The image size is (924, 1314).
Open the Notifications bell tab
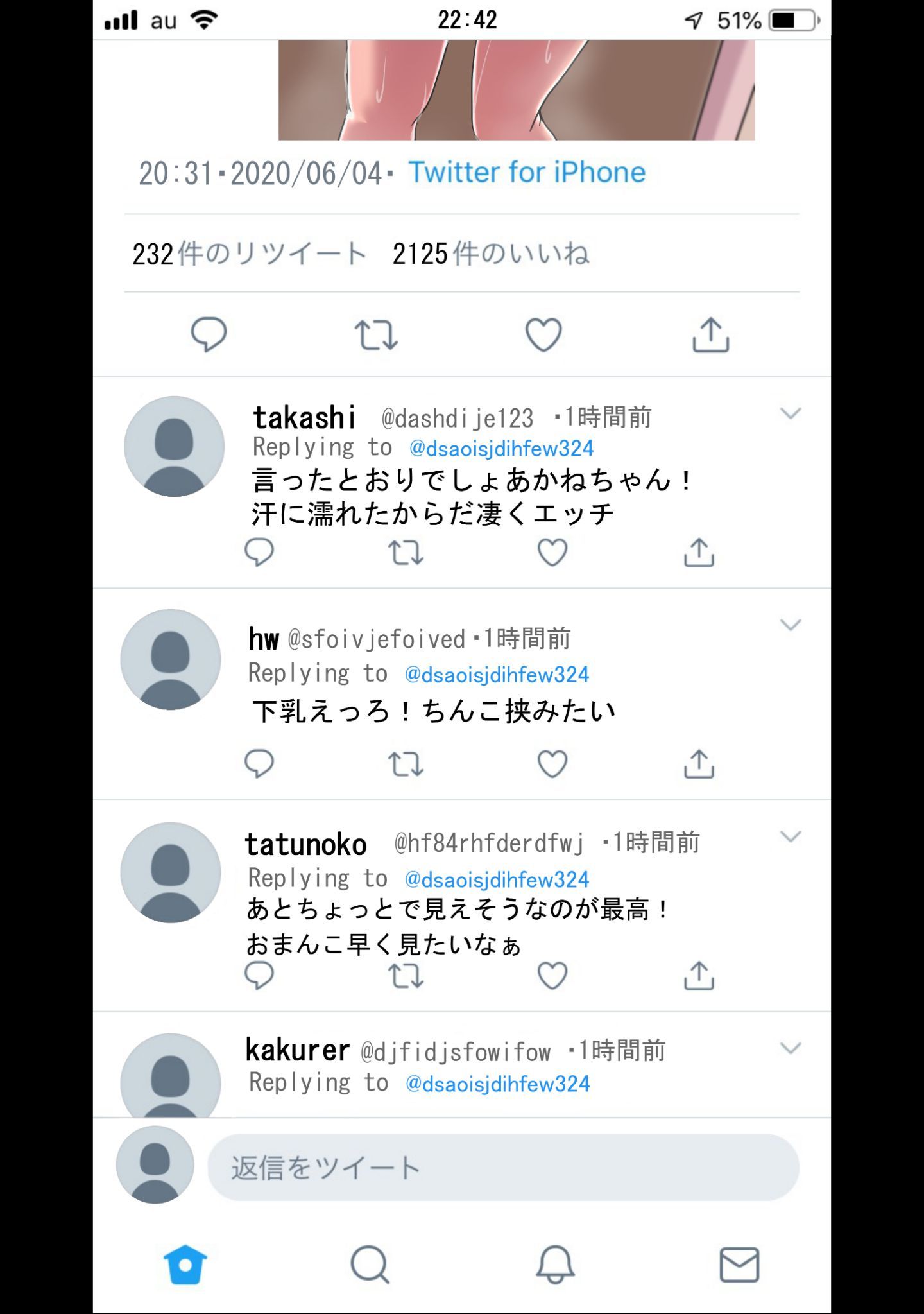(555, 1265)
